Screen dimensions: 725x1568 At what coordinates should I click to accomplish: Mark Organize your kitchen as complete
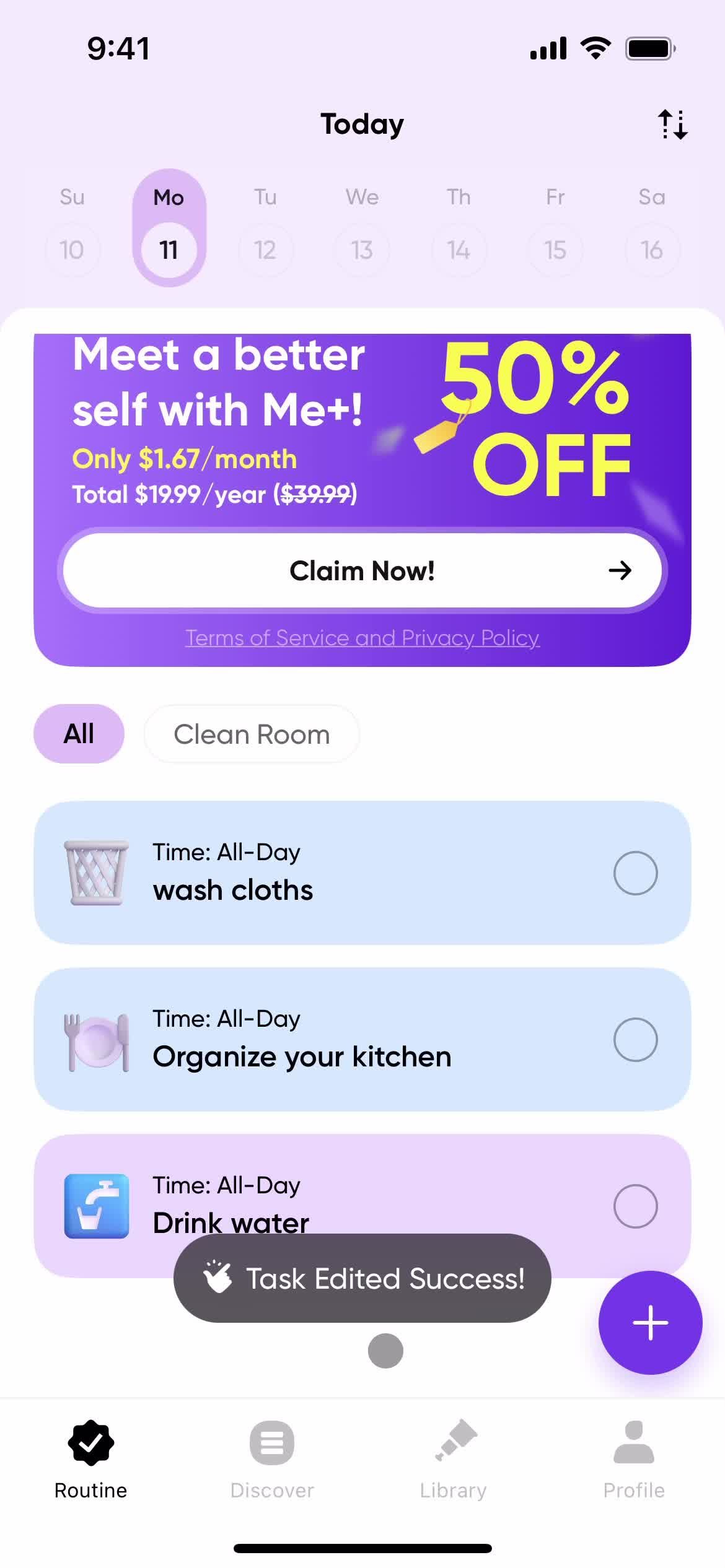coord(635,1040)
